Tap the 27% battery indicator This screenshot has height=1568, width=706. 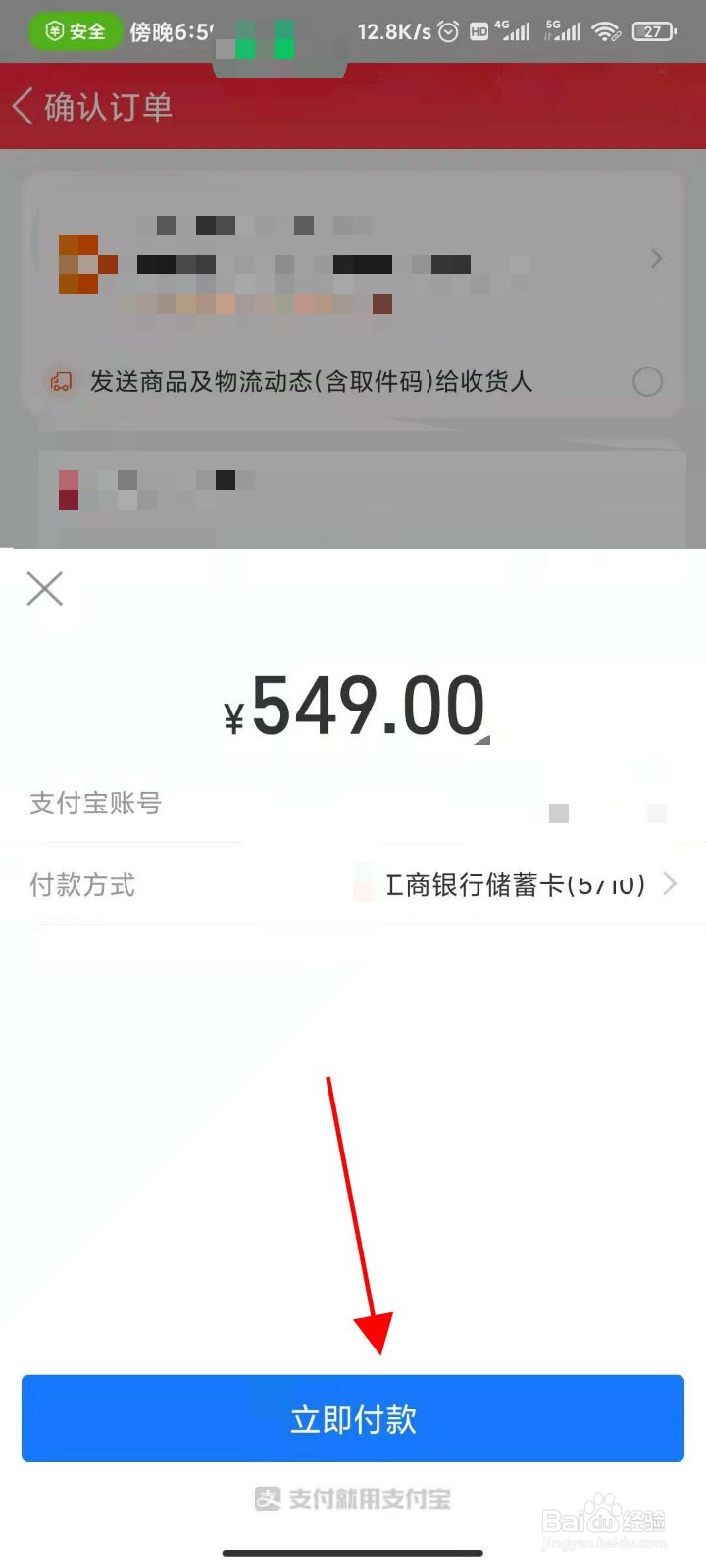coord(655,30)
